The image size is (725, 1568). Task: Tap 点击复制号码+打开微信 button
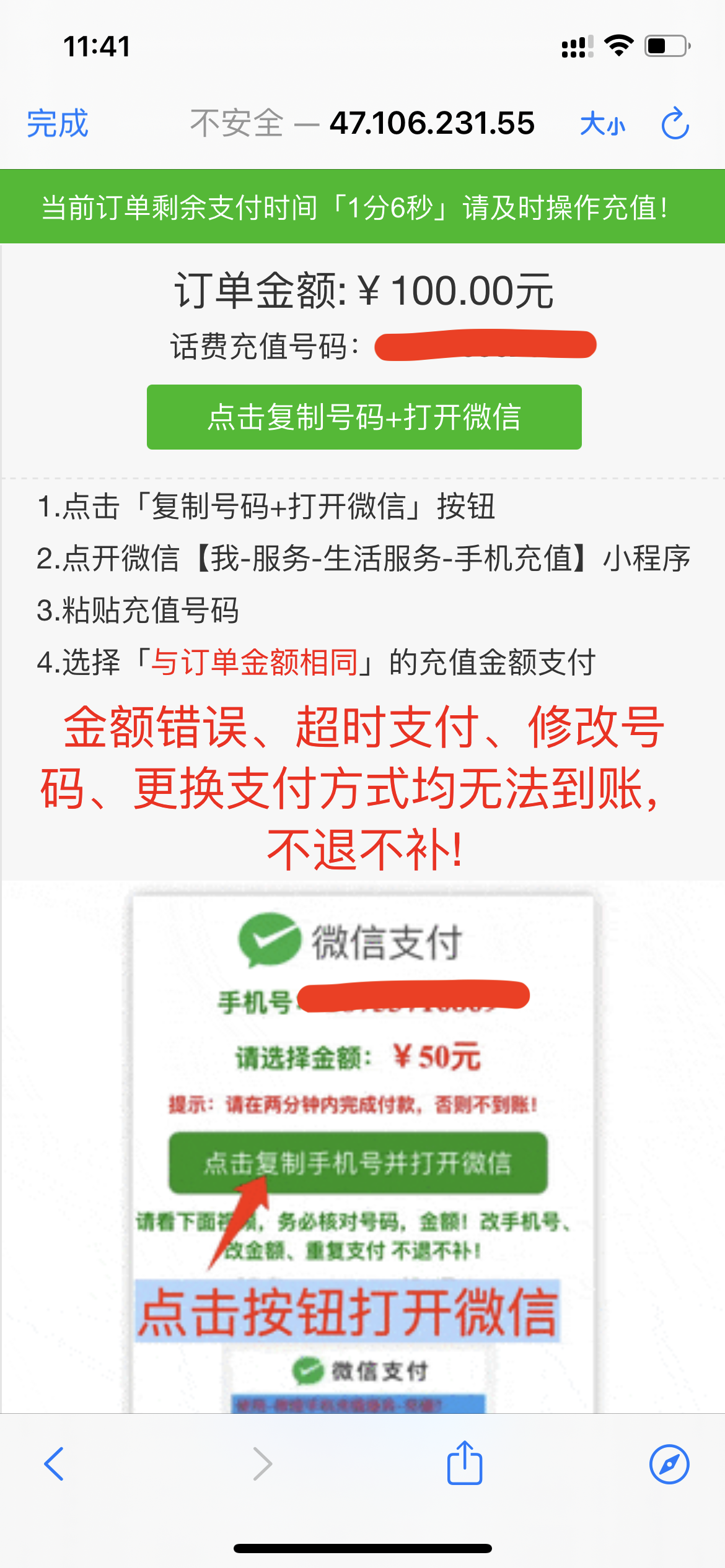click(x=364, y=417)
